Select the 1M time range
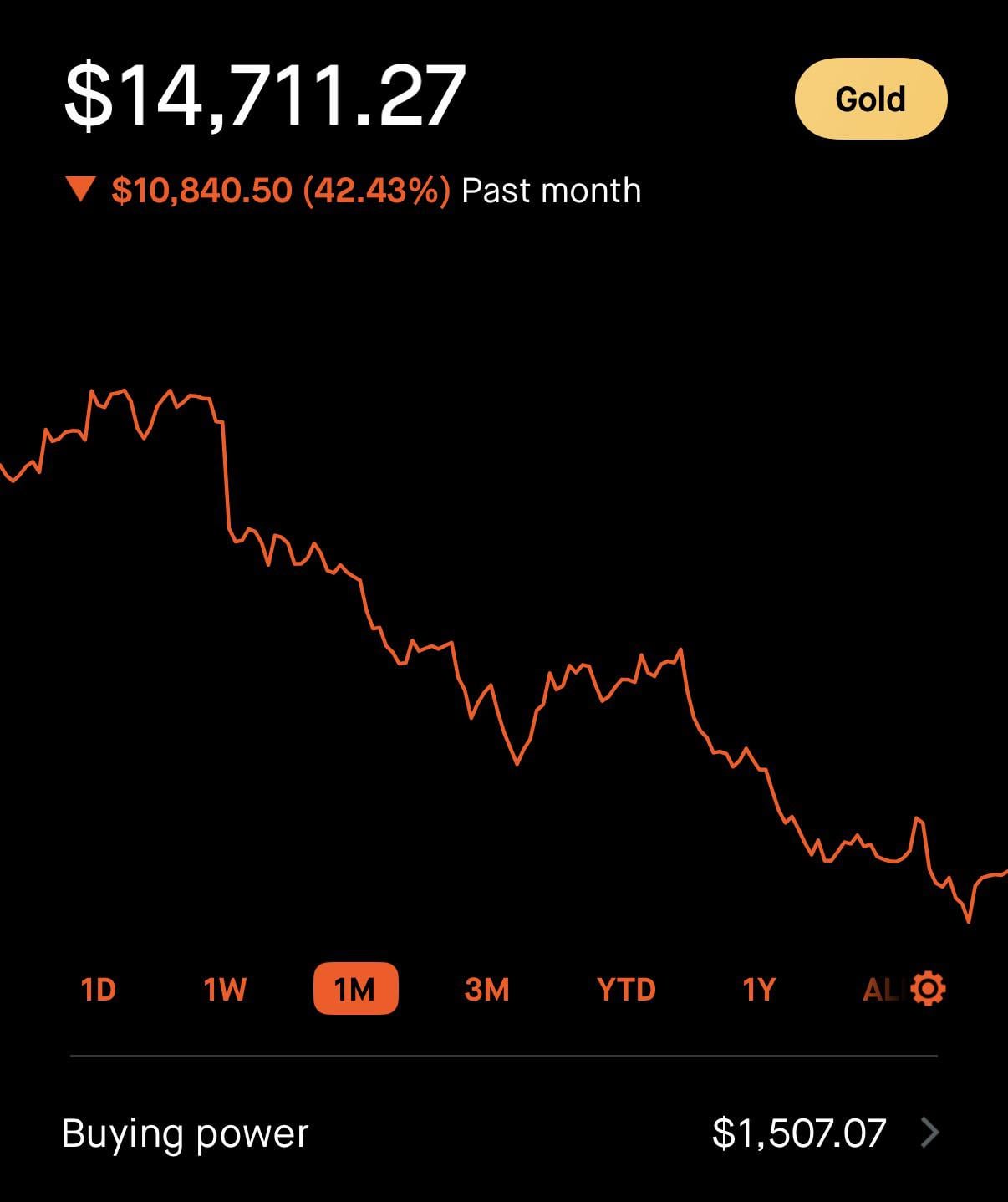The height and width of the screenshot is (1202, 1008). coord(355,990)
